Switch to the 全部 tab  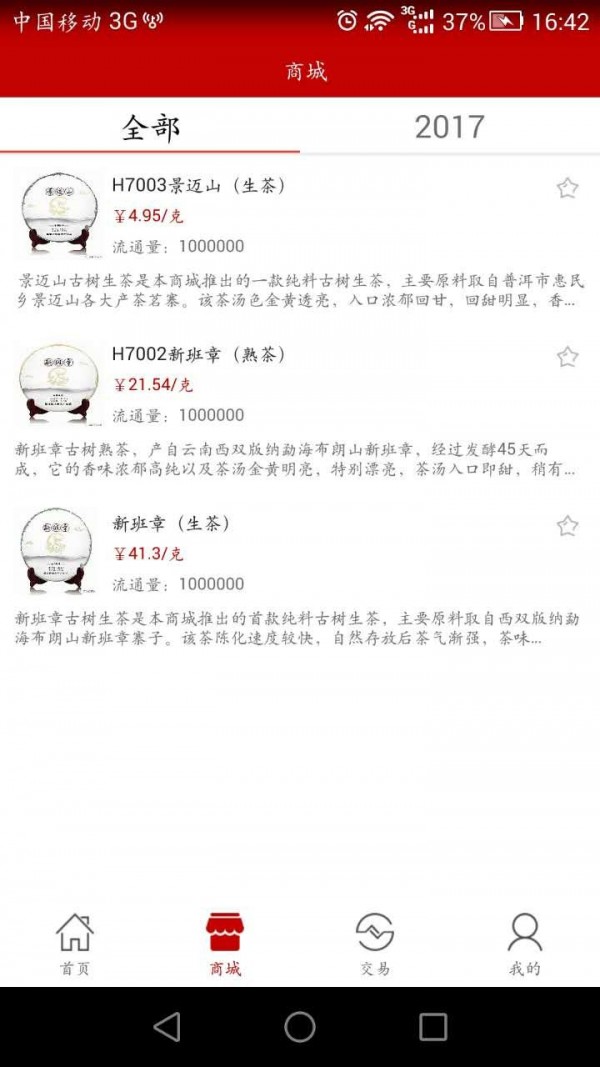click(x=150, y=127)
